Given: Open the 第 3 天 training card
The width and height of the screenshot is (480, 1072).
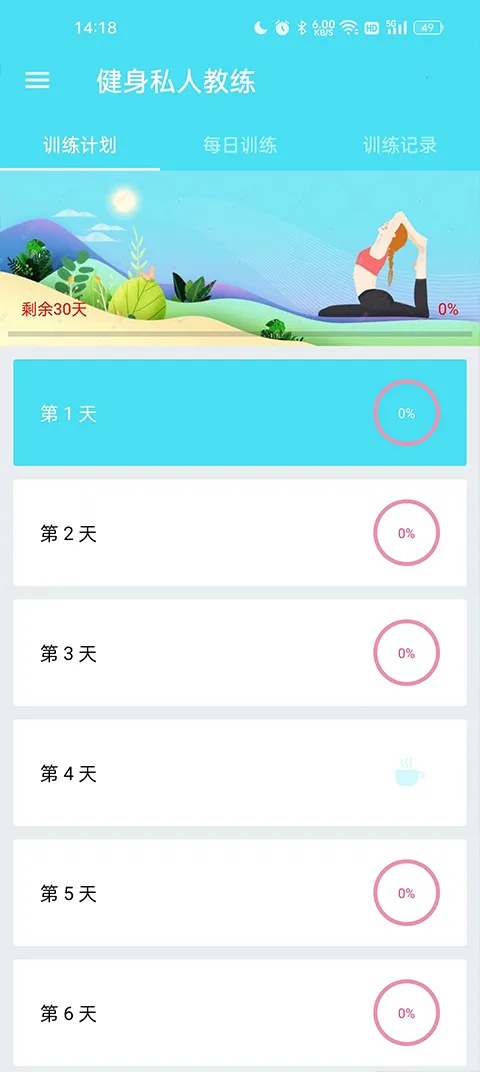Looking at the screenshot, I should [240, 653].
